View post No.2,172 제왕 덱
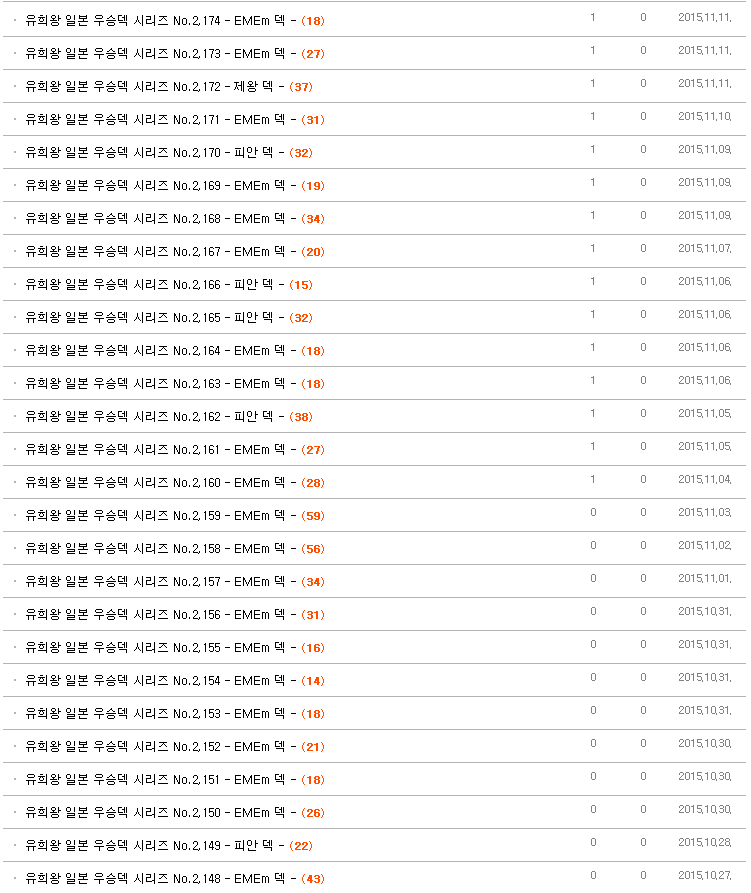The height and width of the screenshot is (893, 751). pos(154,87)
